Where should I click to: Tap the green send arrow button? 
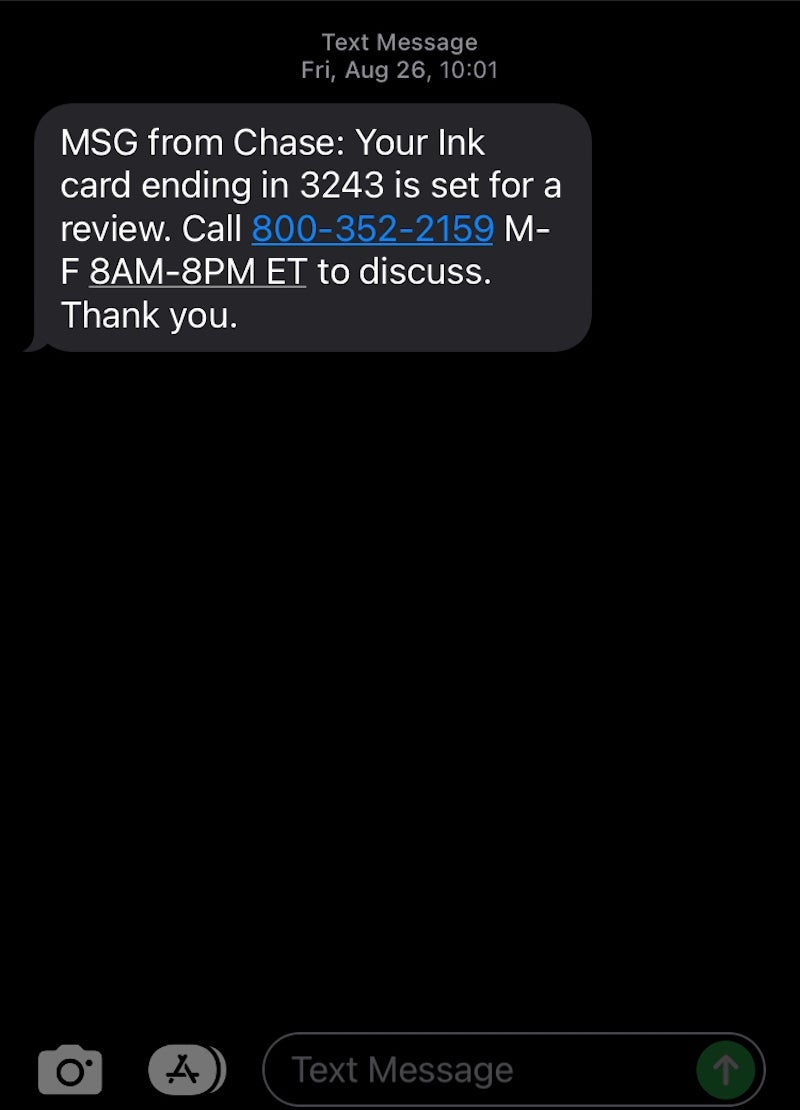pyautogui.click(x=724, y=1068)
